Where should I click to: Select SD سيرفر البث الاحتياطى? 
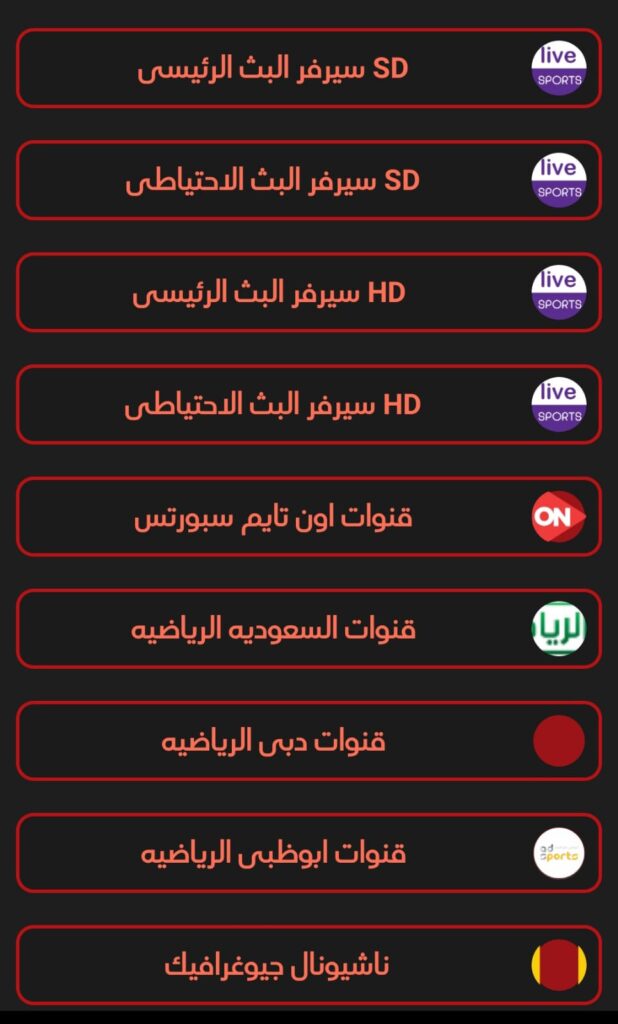[308, 180]
